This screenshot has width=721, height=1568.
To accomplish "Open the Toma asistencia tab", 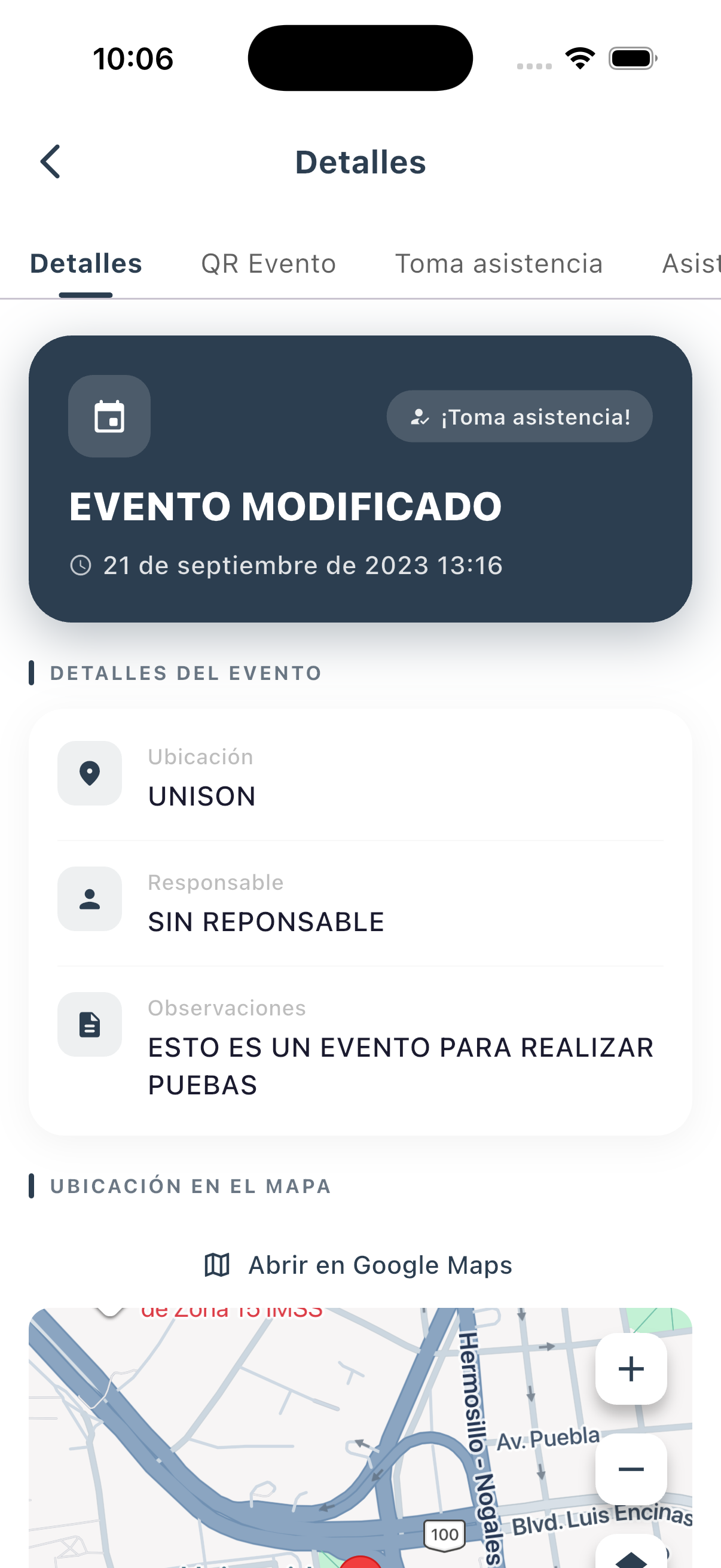I will coord(499,264).
